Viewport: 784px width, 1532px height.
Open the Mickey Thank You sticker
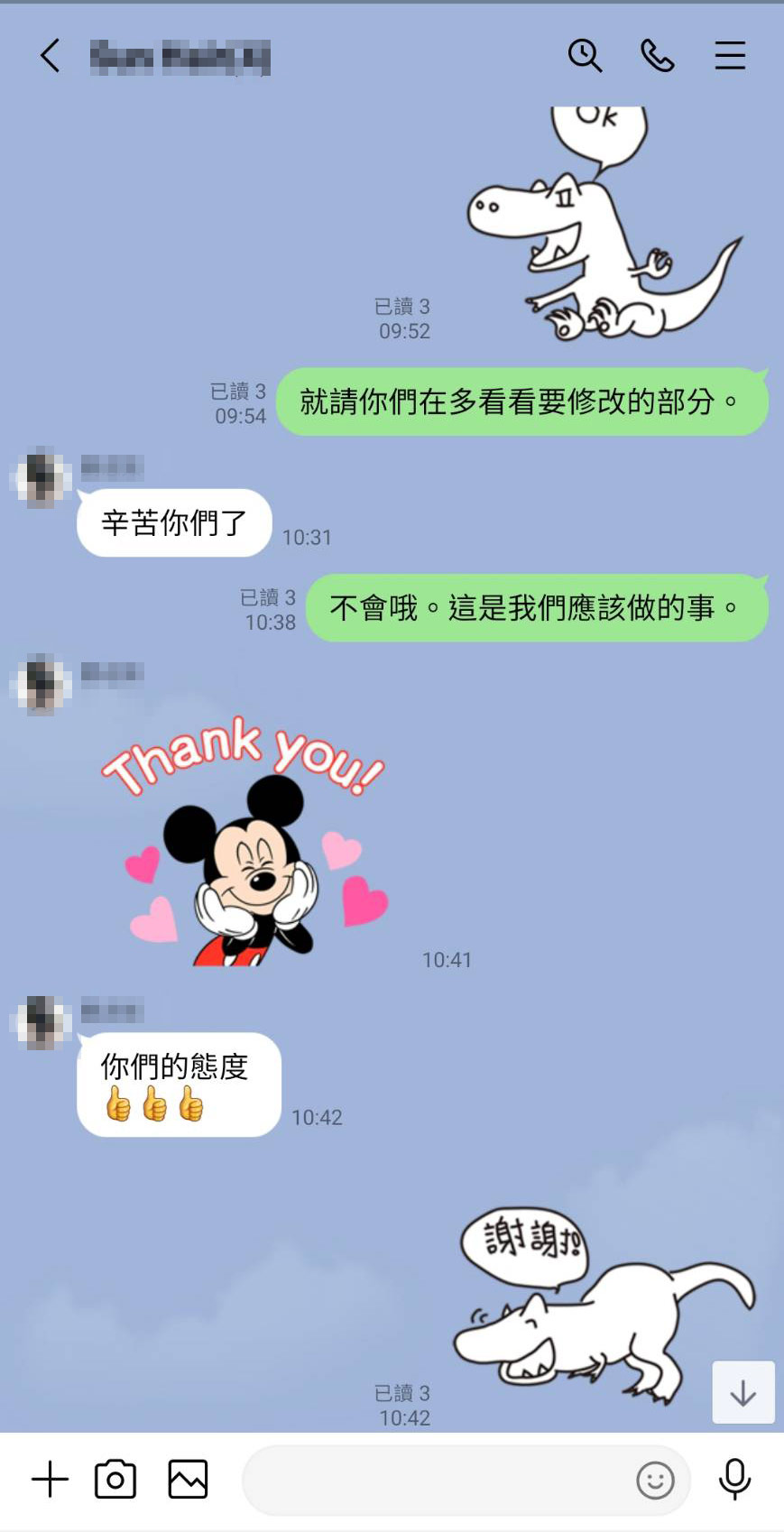pyautogui.click(x=245, y=841)
